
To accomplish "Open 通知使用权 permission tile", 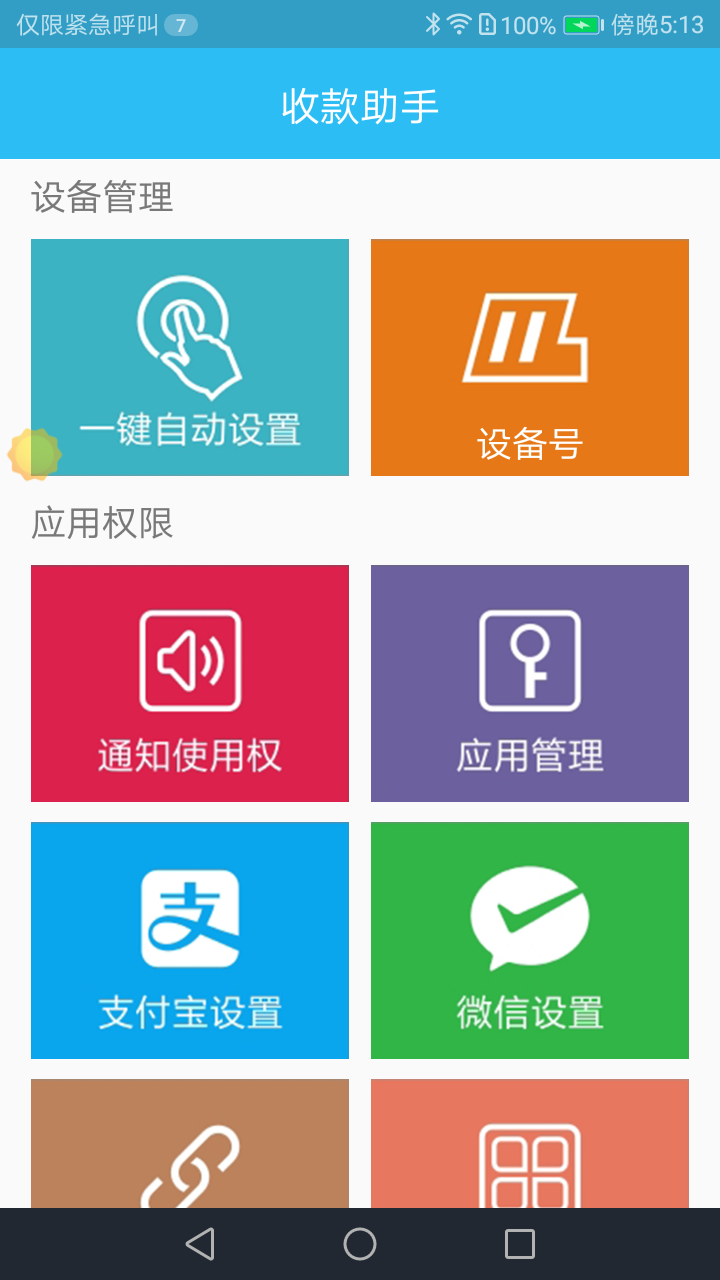I will (190, 683).
